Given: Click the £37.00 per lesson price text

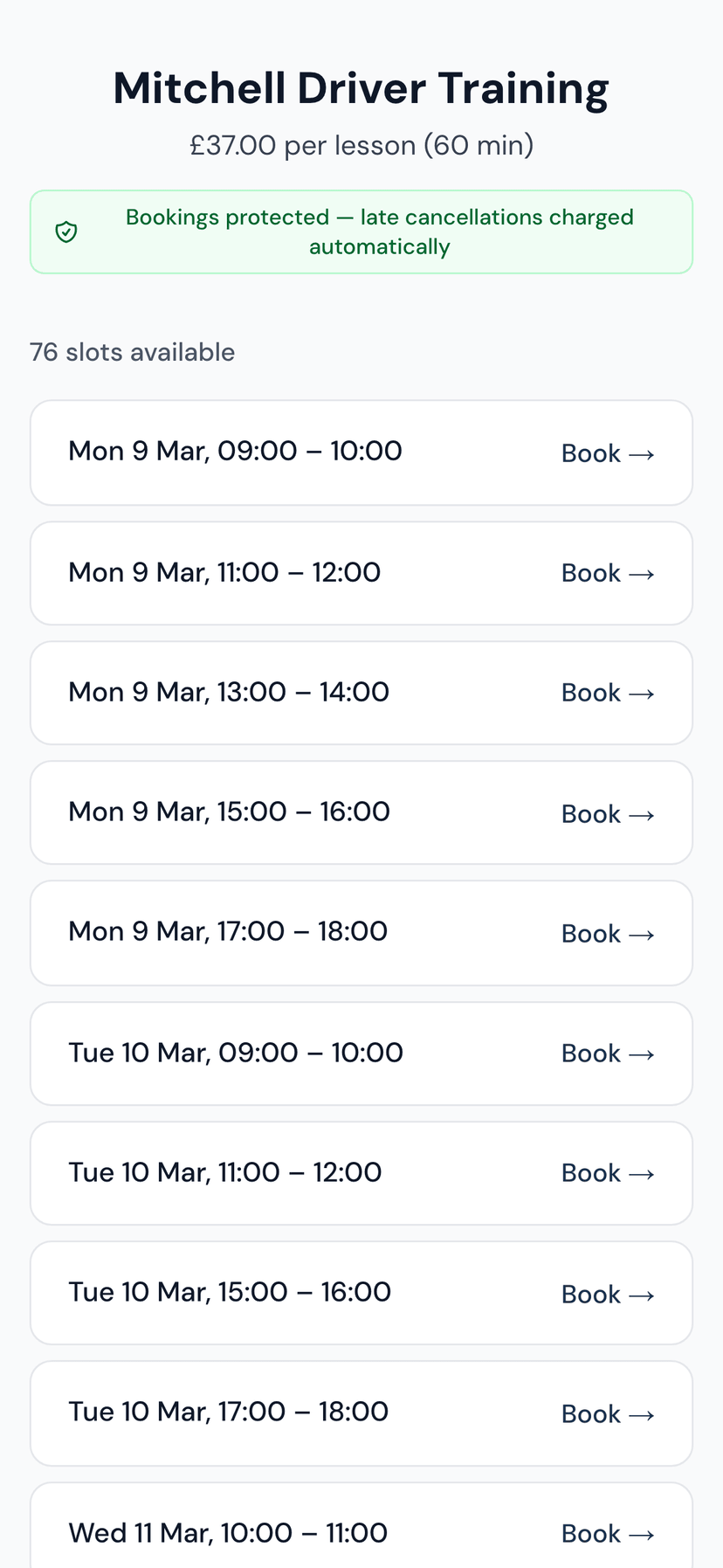Looking at the screenshot, I should [x=361, y=145].
